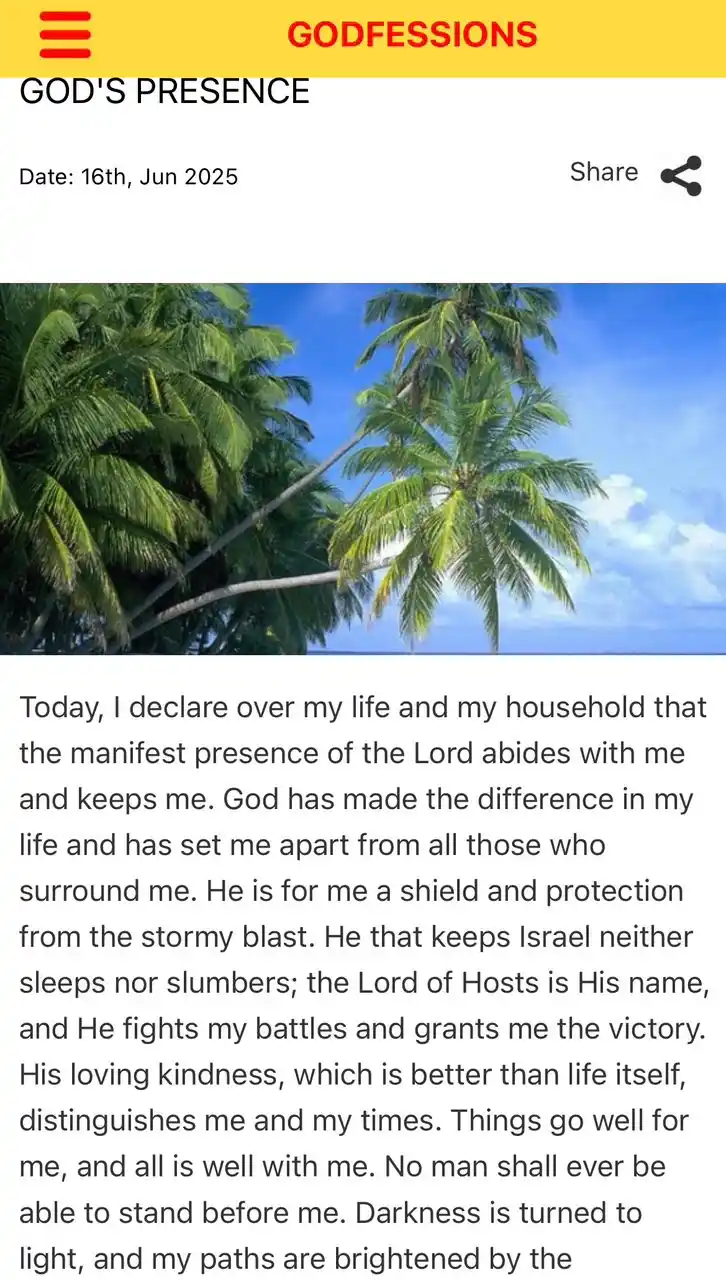Open the red hamburger drawer menu
Image resolution: width=726 pixels, height=1280 pixels.
click(x=65, y=35)
